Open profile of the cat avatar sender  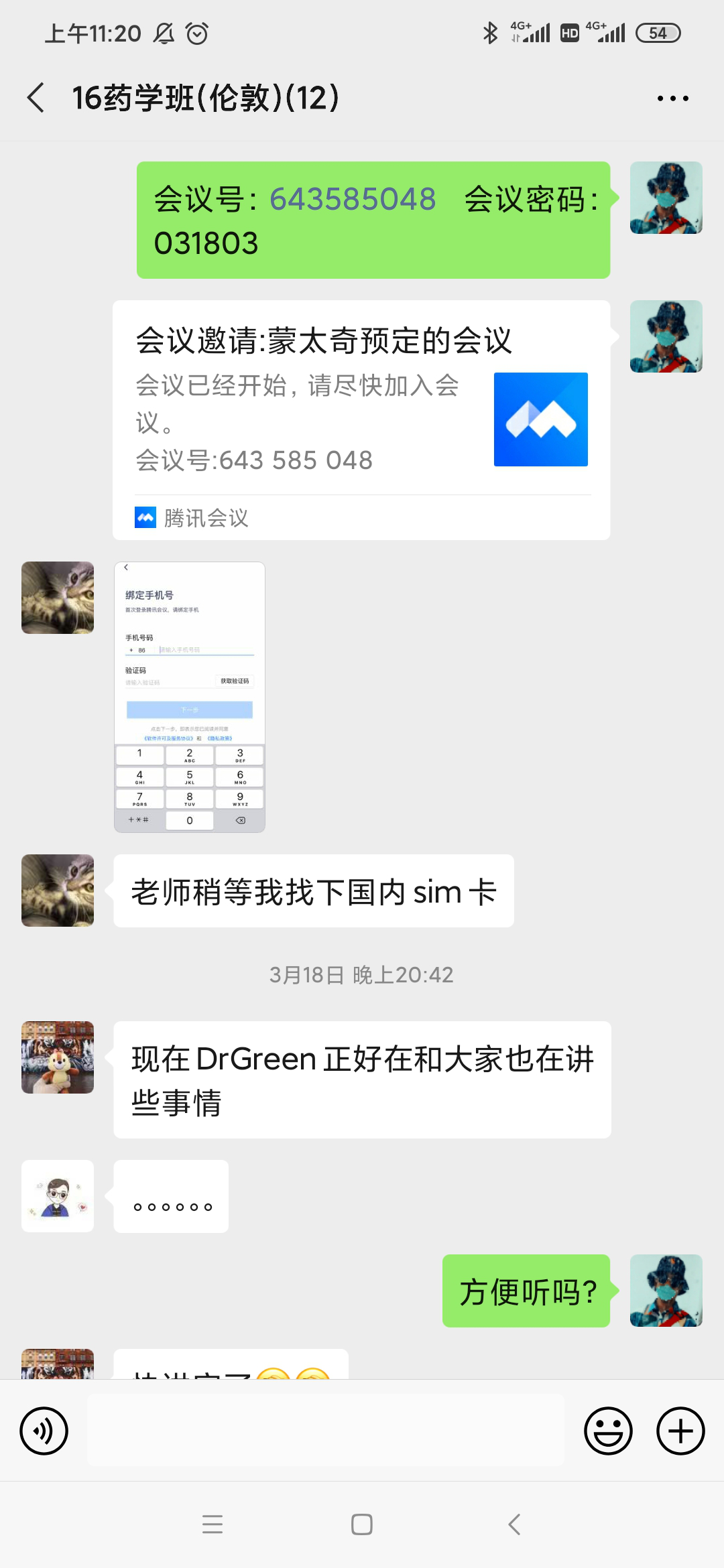(x=58, y=598)
